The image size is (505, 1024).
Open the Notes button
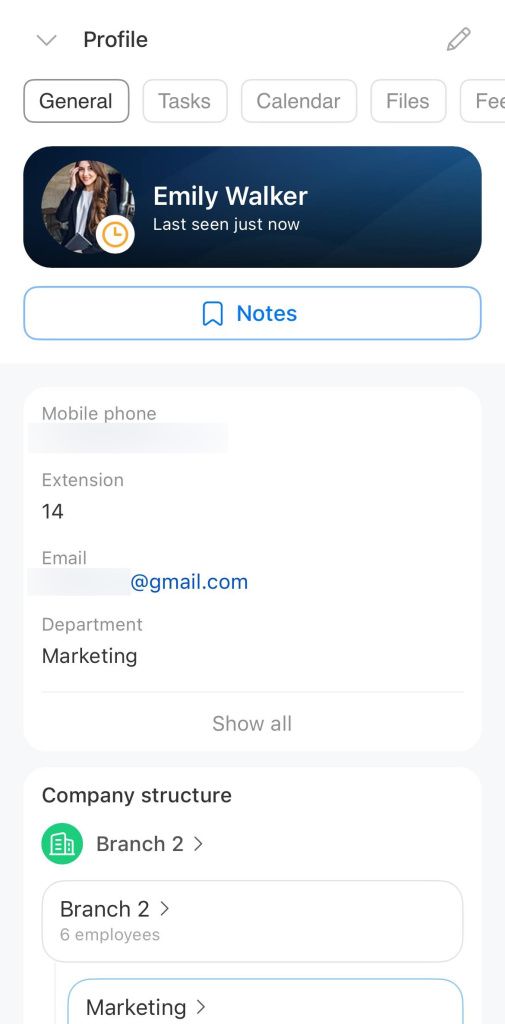tap(252, 313)
